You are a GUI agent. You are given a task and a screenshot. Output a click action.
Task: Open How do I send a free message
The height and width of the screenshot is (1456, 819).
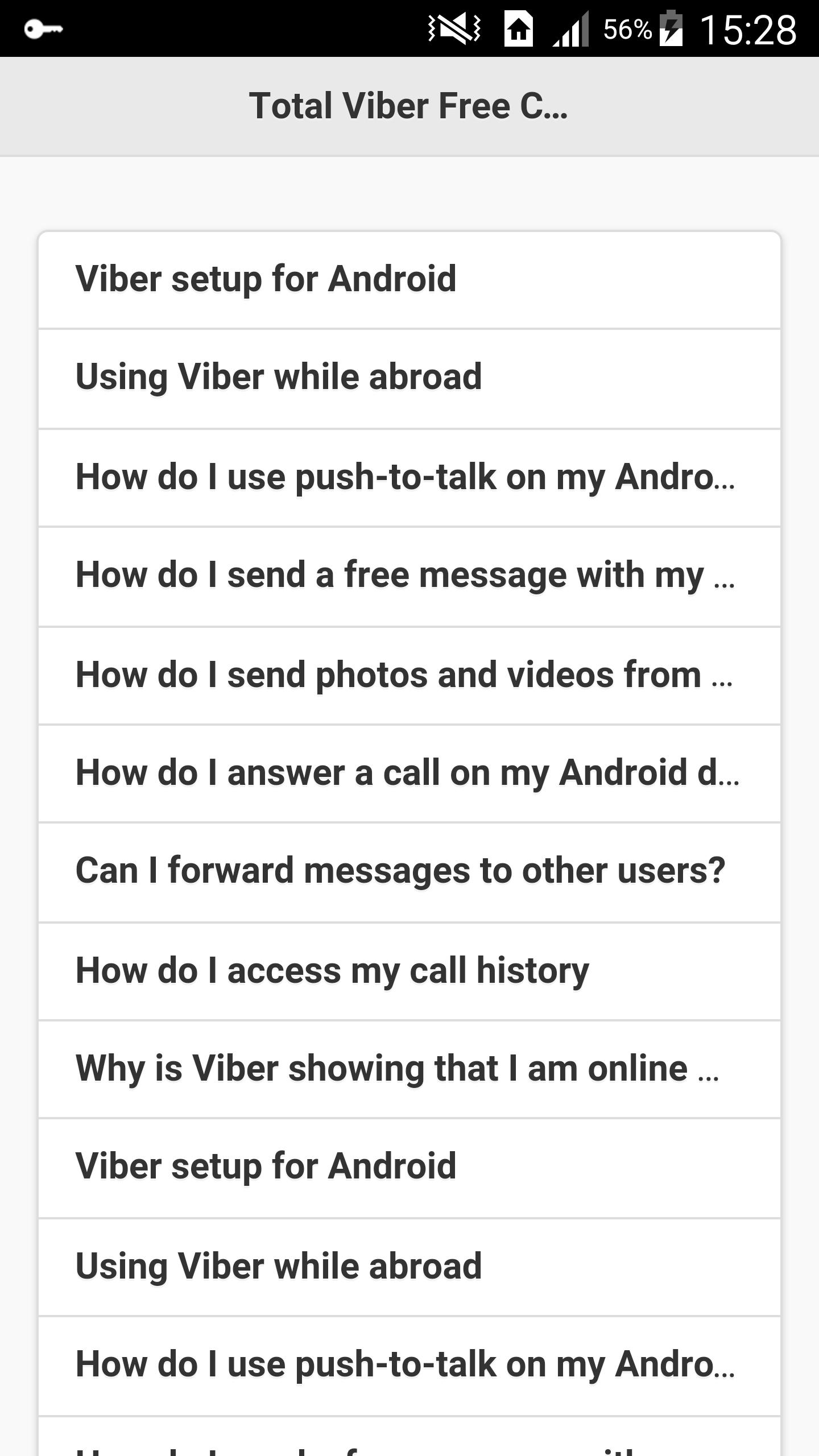click(409, 576)
